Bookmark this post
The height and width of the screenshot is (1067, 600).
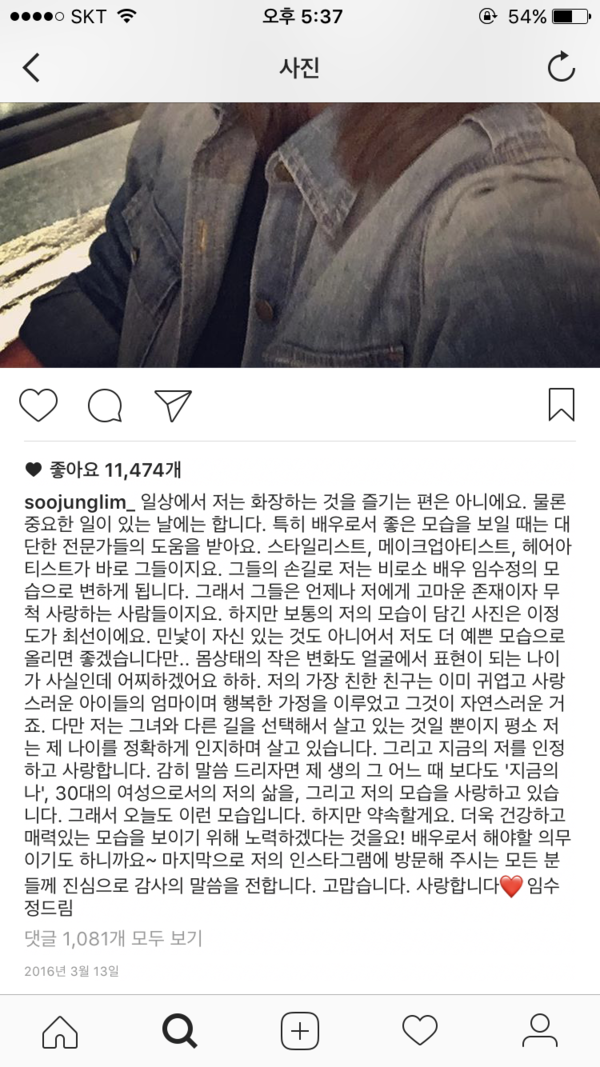(561, 405)
